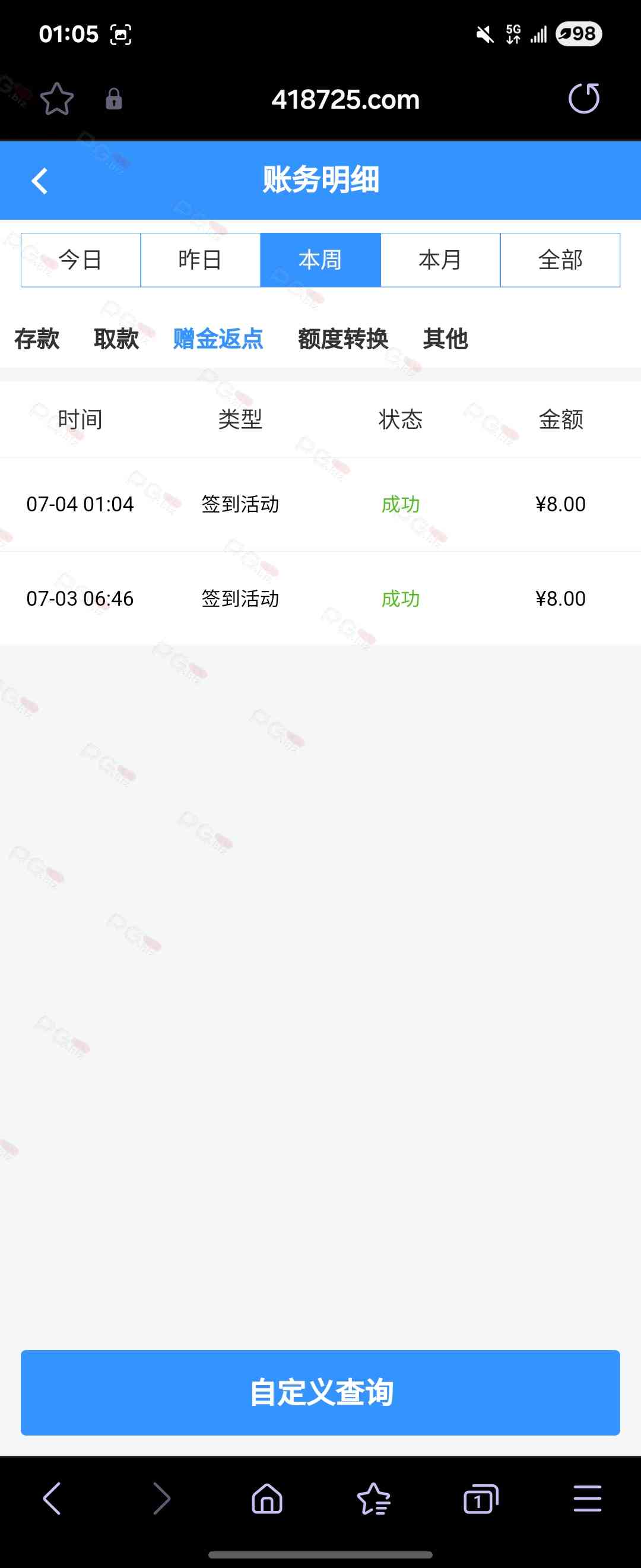The height and width of the screenshot is (1568, 641).
Task: Select the 昨日 time range
Action: (200, 260)
